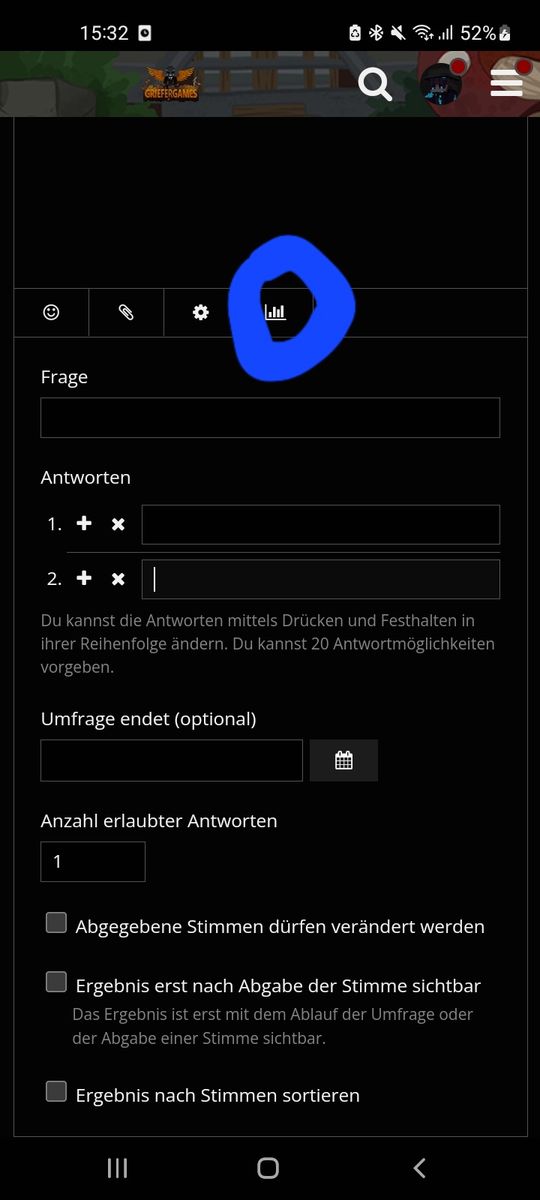The image size is (540, 1200).
Task: Open the site search magnifier
Action: [375, 85]
